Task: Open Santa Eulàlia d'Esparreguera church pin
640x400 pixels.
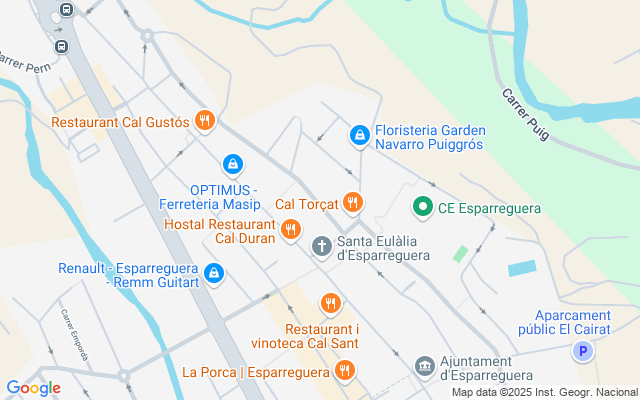Action: (x=322, y=247)
